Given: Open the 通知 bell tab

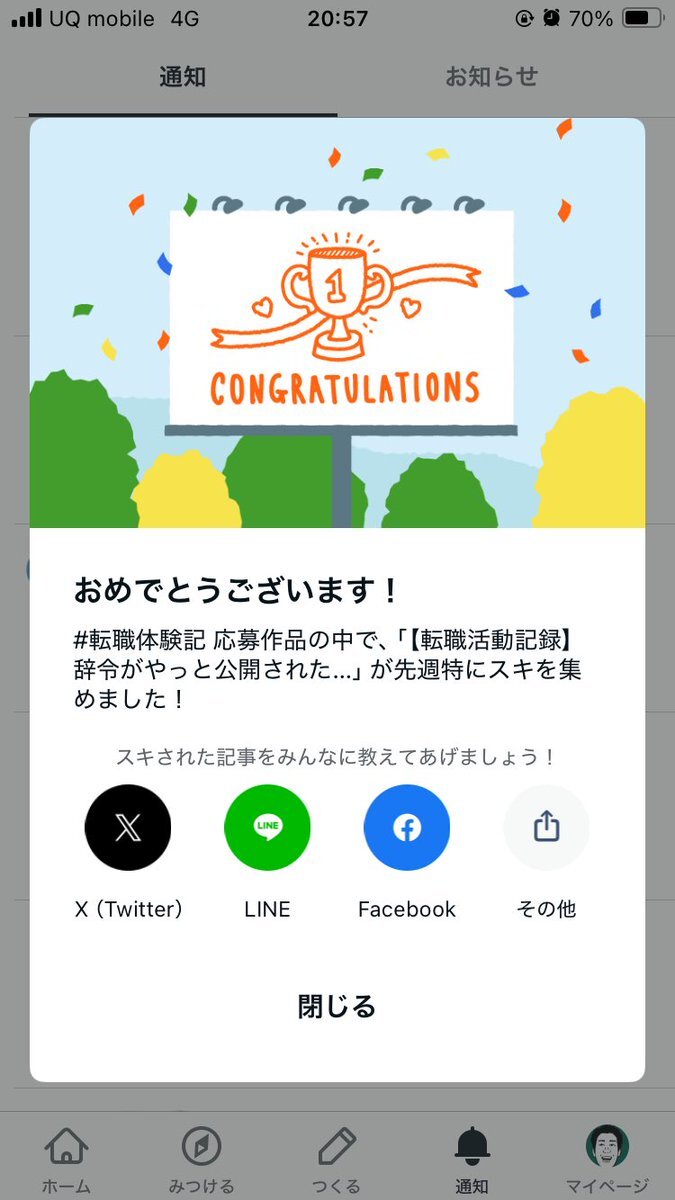Looking at the screenshot, I should [472, 1158].
